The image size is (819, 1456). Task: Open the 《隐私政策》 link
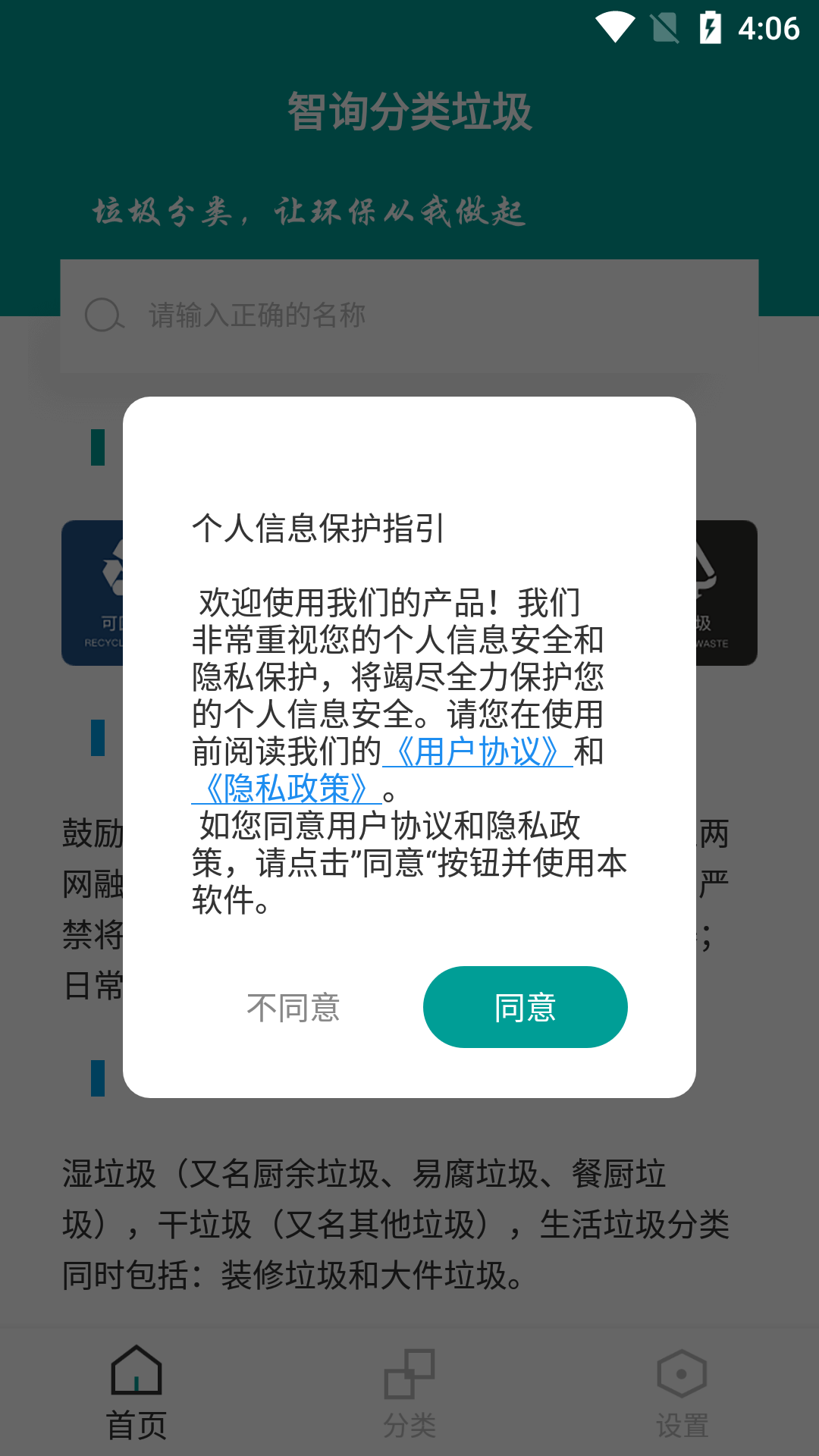click(287, 789)
